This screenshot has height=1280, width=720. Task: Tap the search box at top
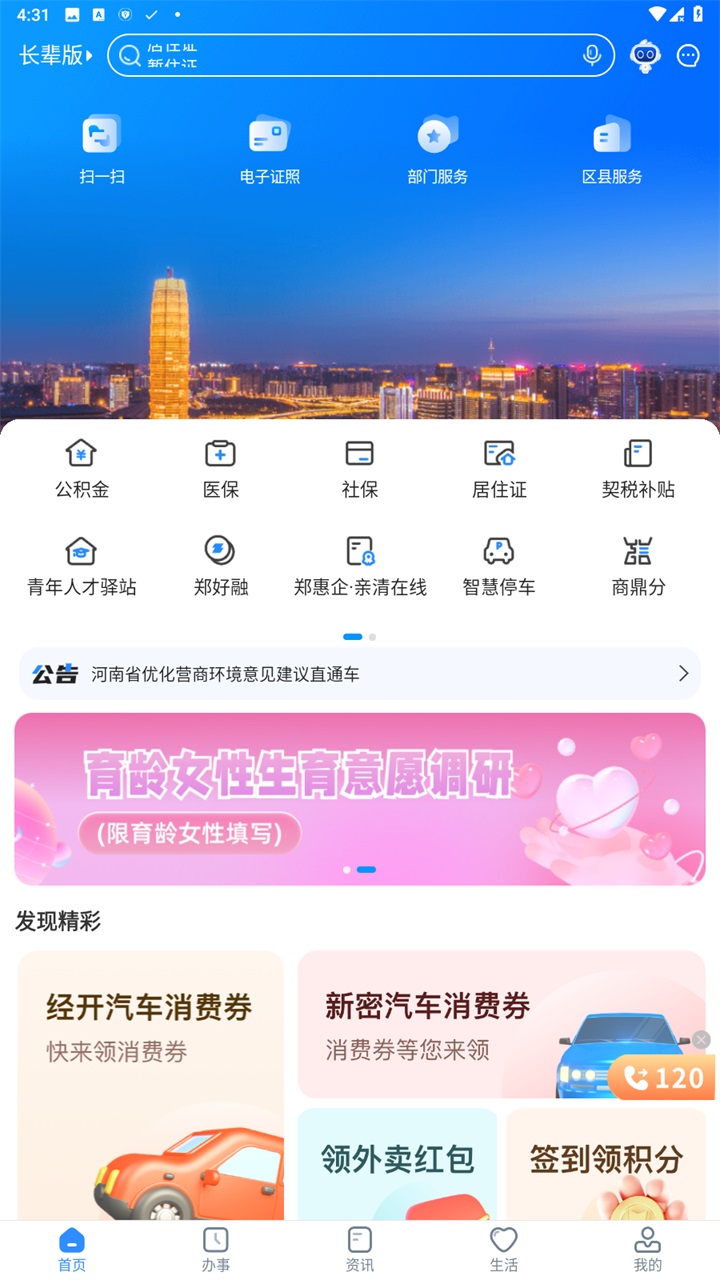point(350,56)
